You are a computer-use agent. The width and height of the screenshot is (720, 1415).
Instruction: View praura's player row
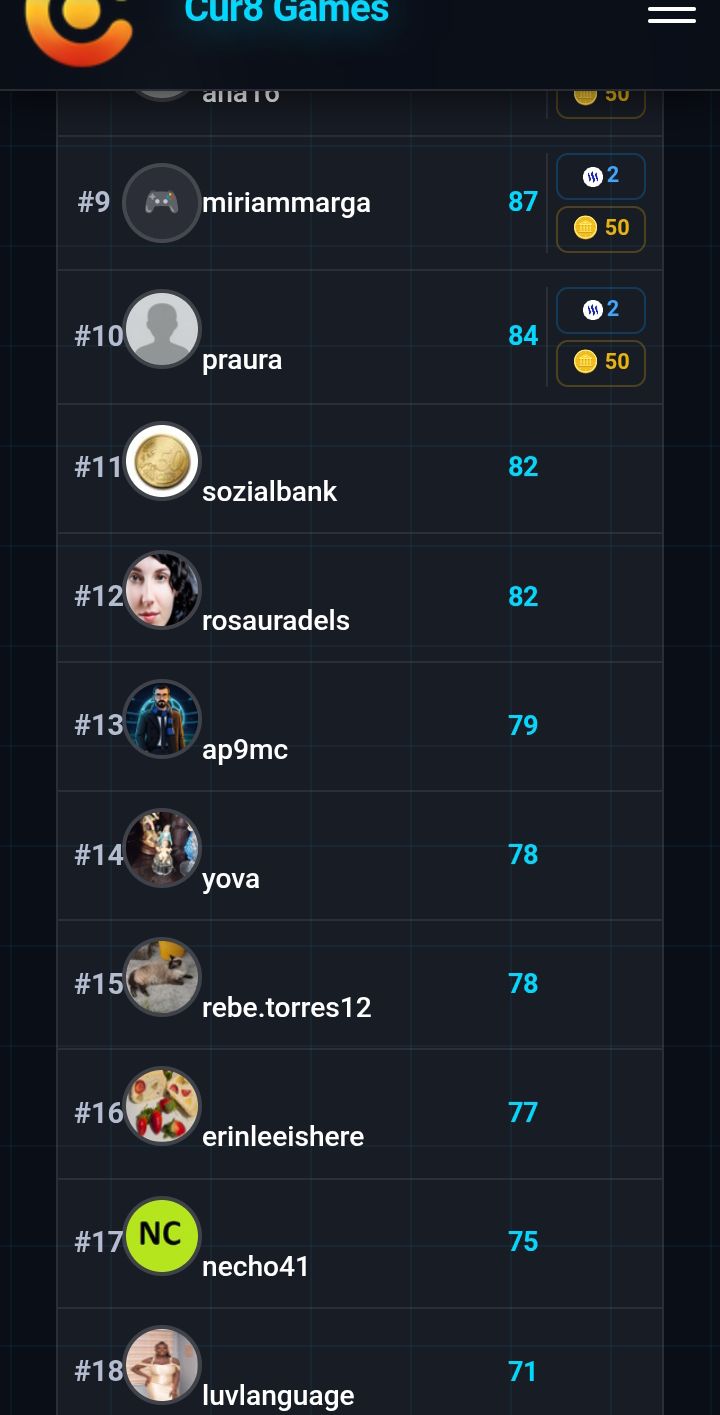click(242, 359)
